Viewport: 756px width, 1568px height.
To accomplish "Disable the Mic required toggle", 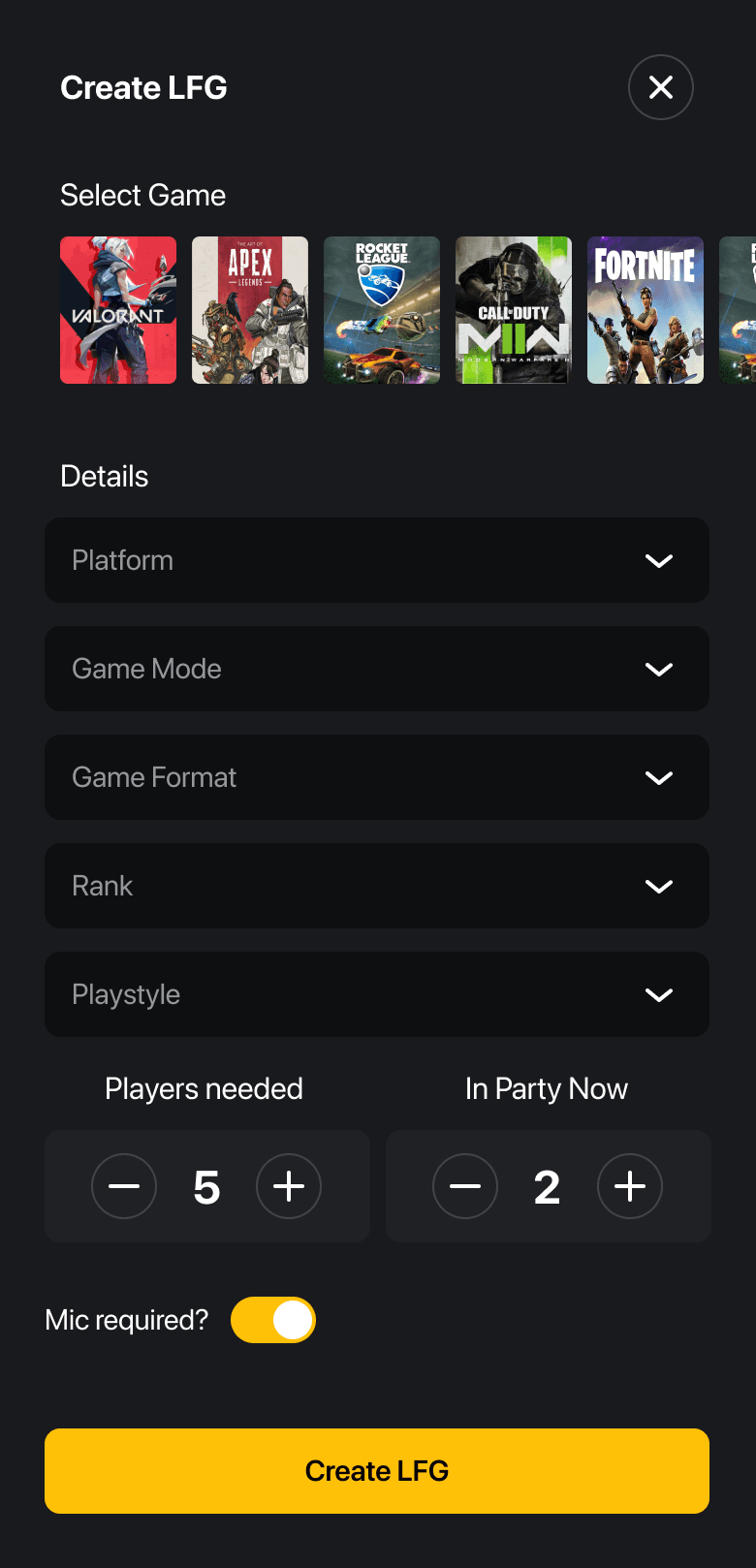I will [272, 1320].
